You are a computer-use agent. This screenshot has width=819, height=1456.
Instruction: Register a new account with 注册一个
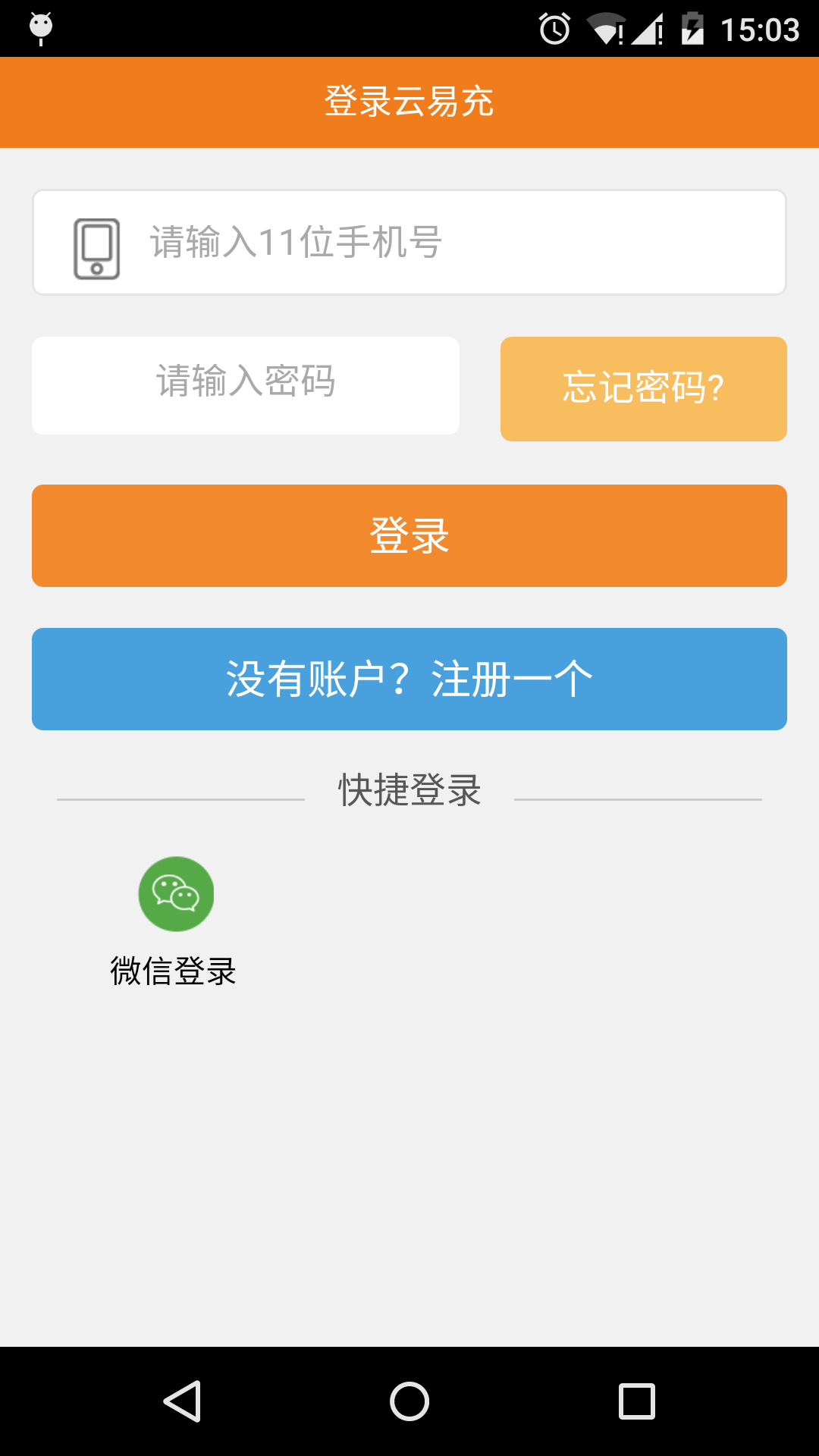pos(409,679)
